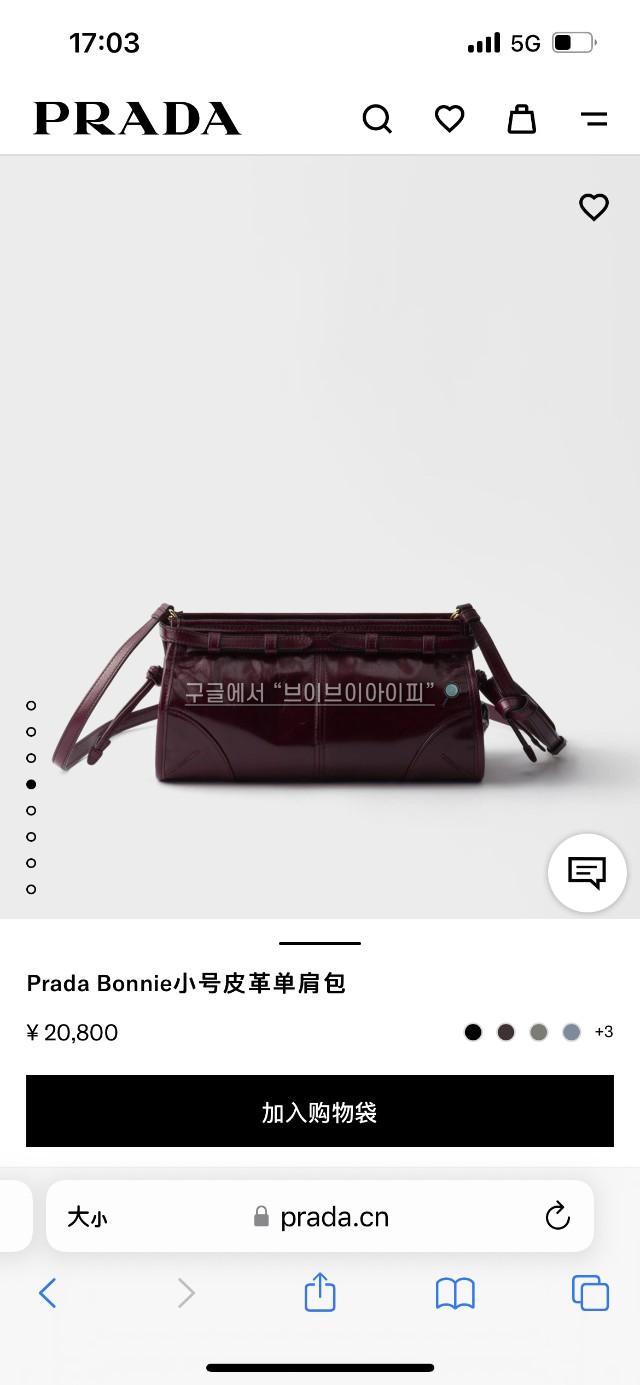
Task: Open the shopping bag
Action: click(521, 119)
